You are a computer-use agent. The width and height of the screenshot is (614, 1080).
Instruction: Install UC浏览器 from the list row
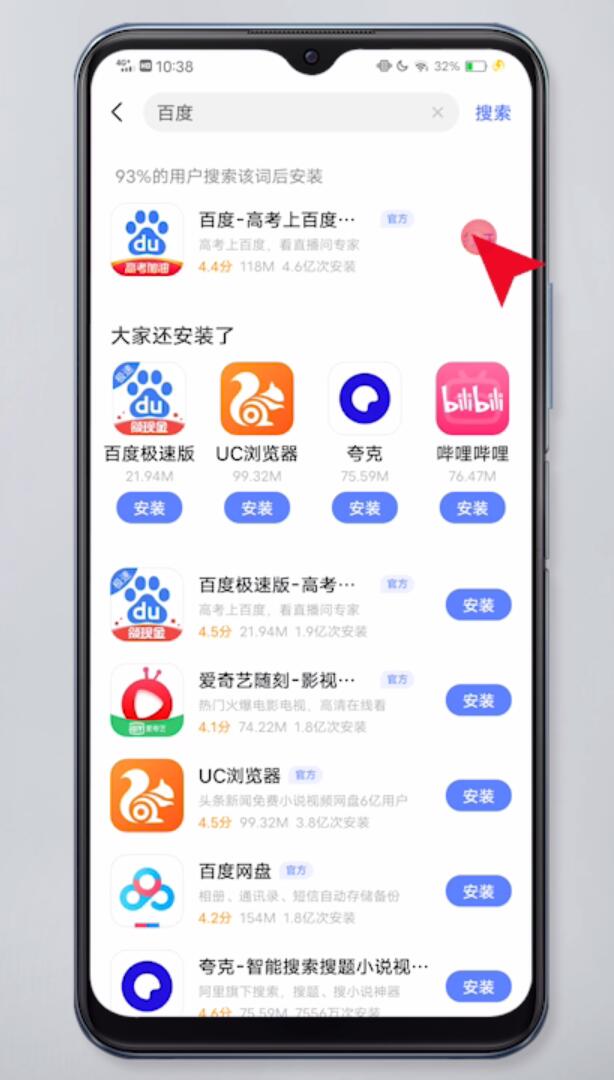(x=478, y=796)
